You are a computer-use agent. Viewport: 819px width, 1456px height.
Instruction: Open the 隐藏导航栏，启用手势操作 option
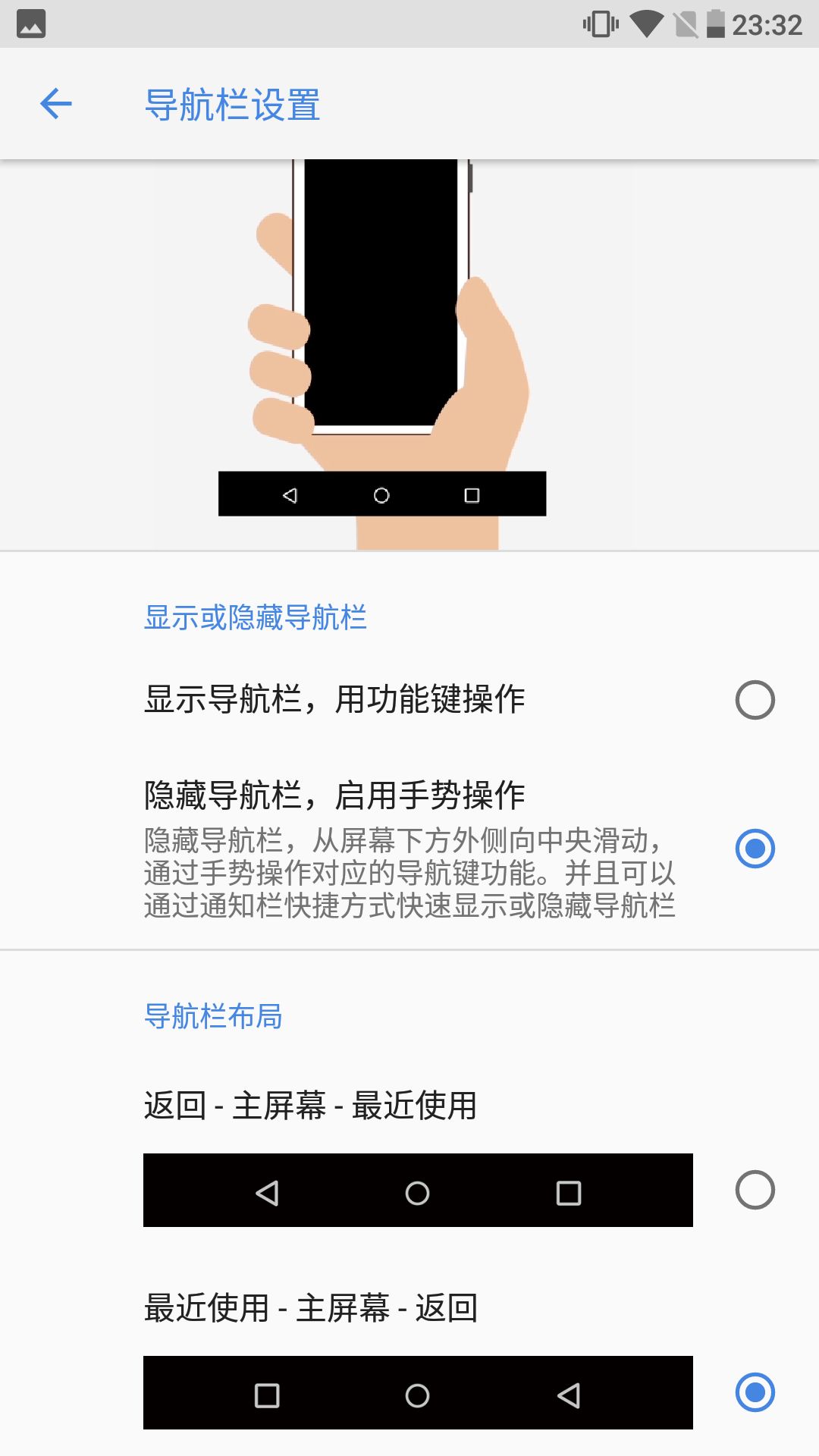click(336, 794)
